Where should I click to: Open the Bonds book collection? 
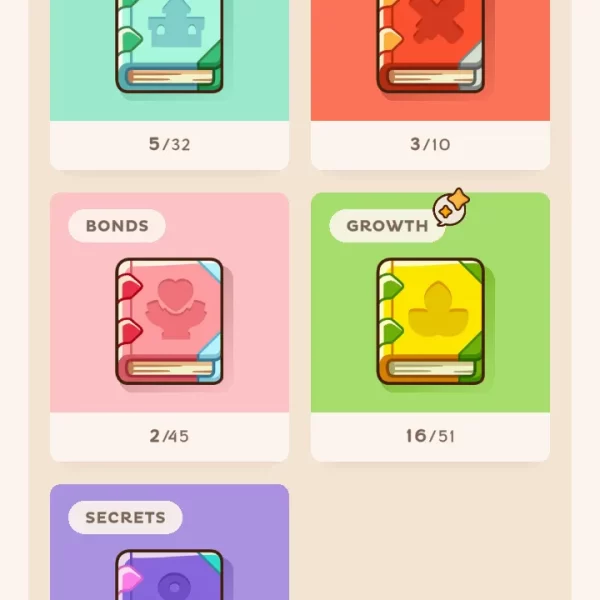pos(169,322)
